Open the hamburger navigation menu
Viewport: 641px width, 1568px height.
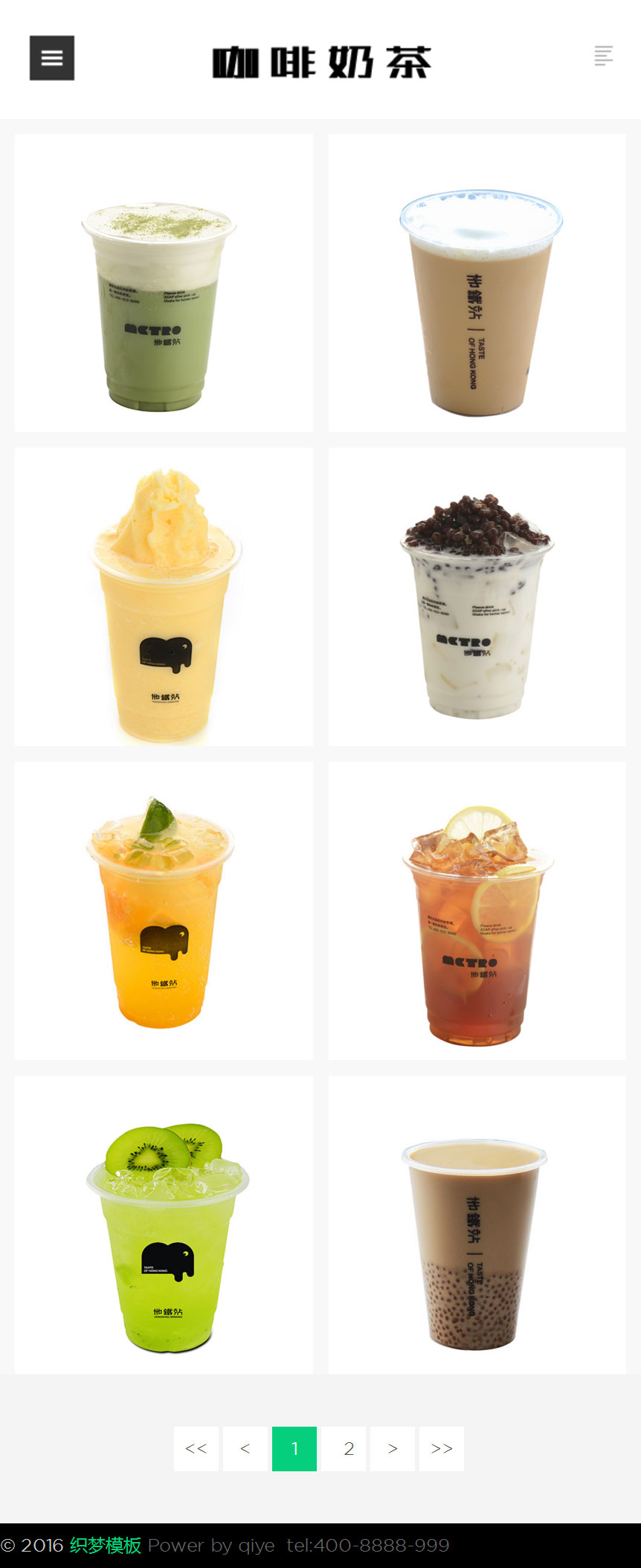[x=51, y=58]
